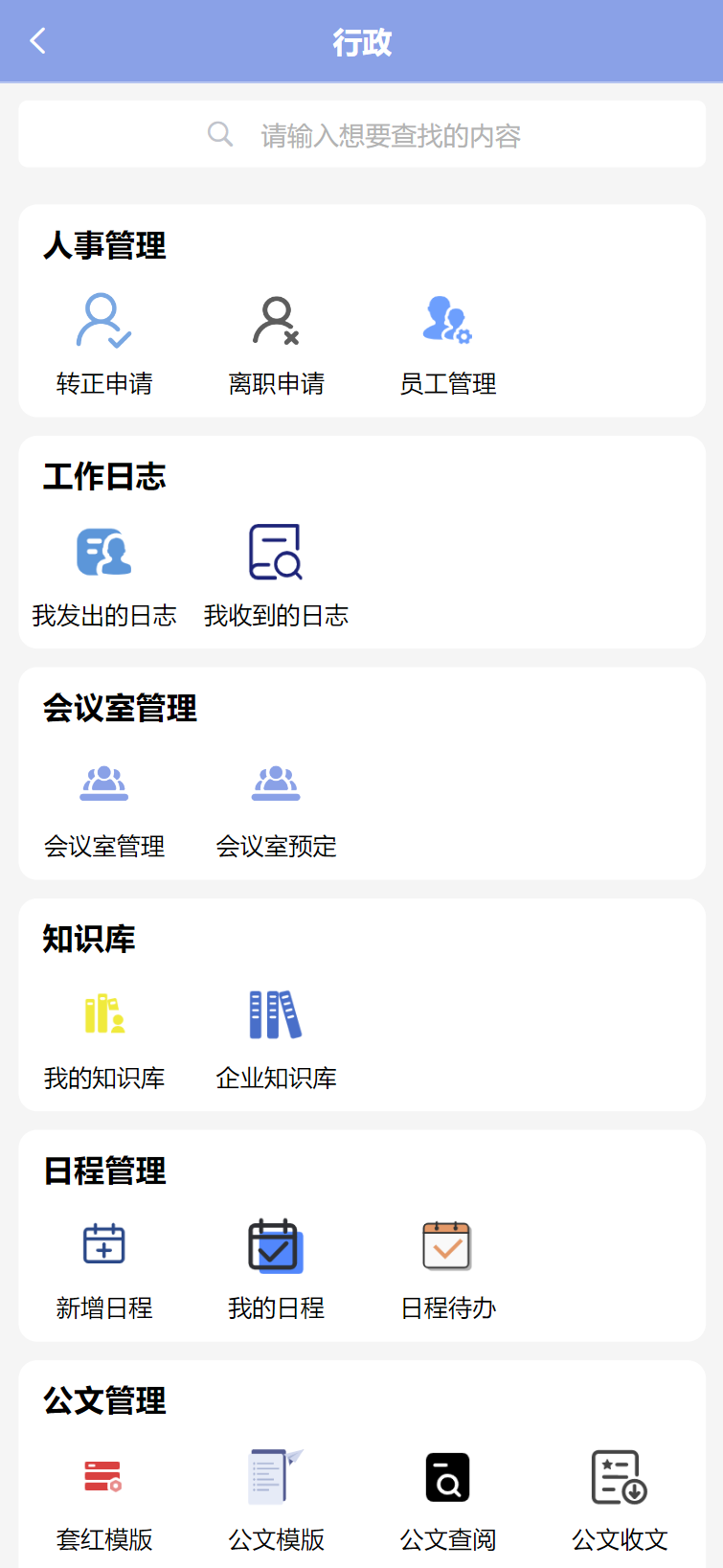The image size is (723, 1568).
Task: Open 公文模版
Action: click(x=276, y=1501)
